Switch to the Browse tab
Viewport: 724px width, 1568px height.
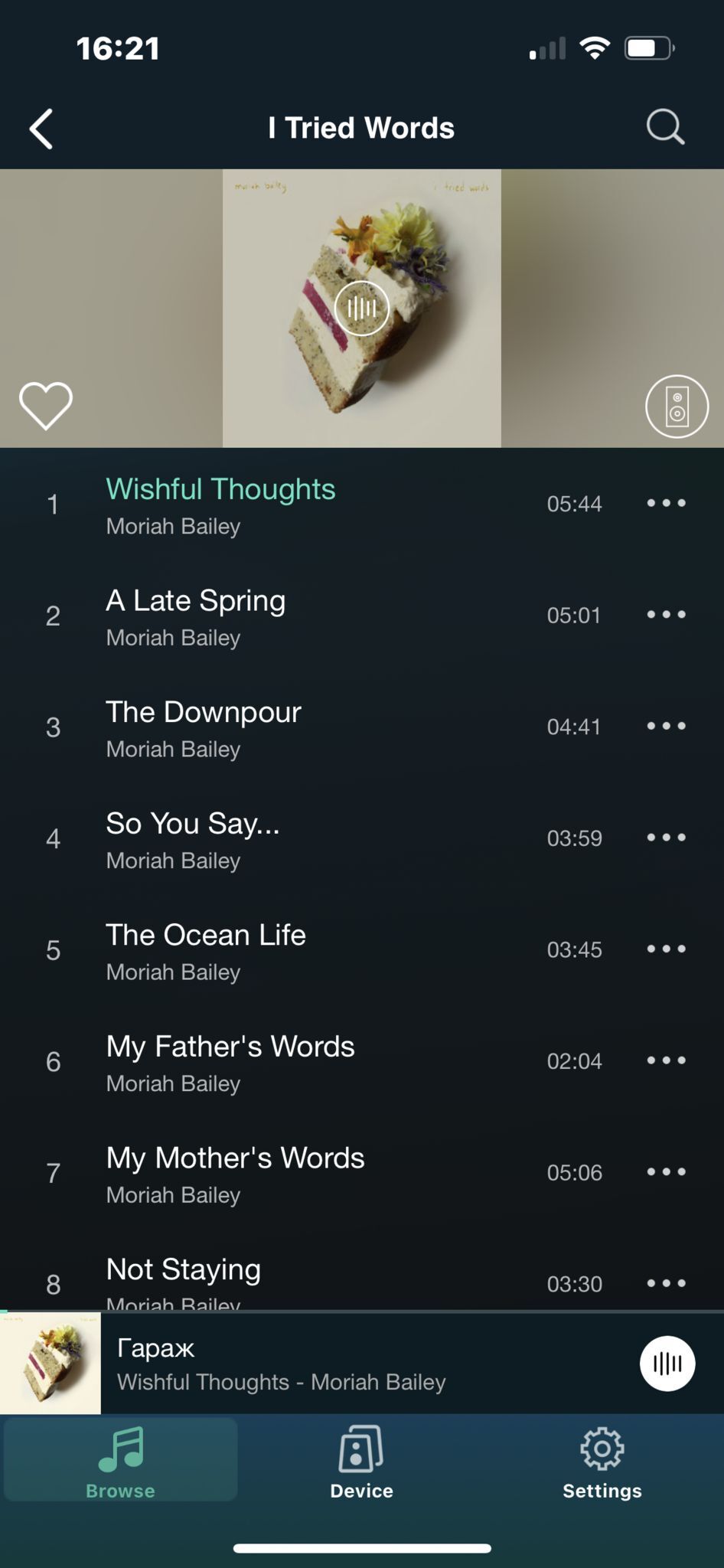click(120, 1461)
